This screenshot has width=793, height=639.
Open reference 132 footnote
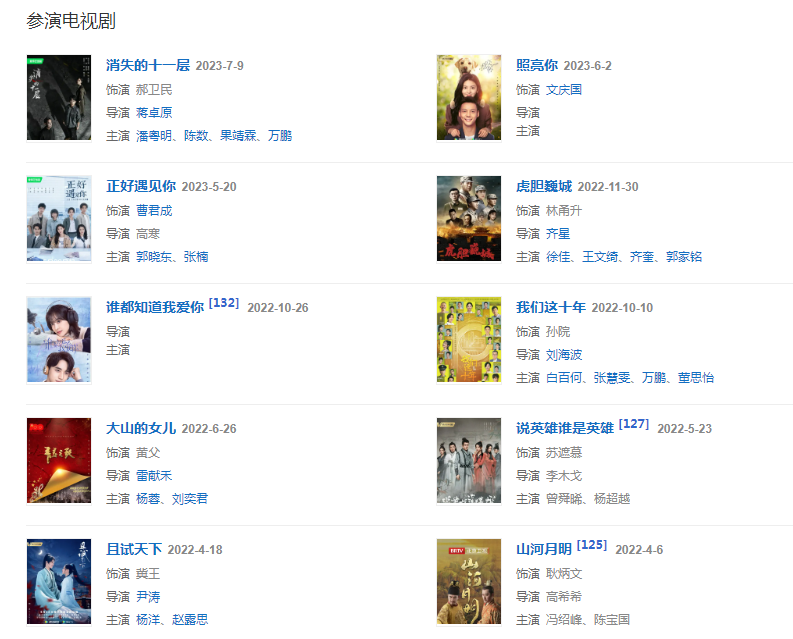coord(224,303)
